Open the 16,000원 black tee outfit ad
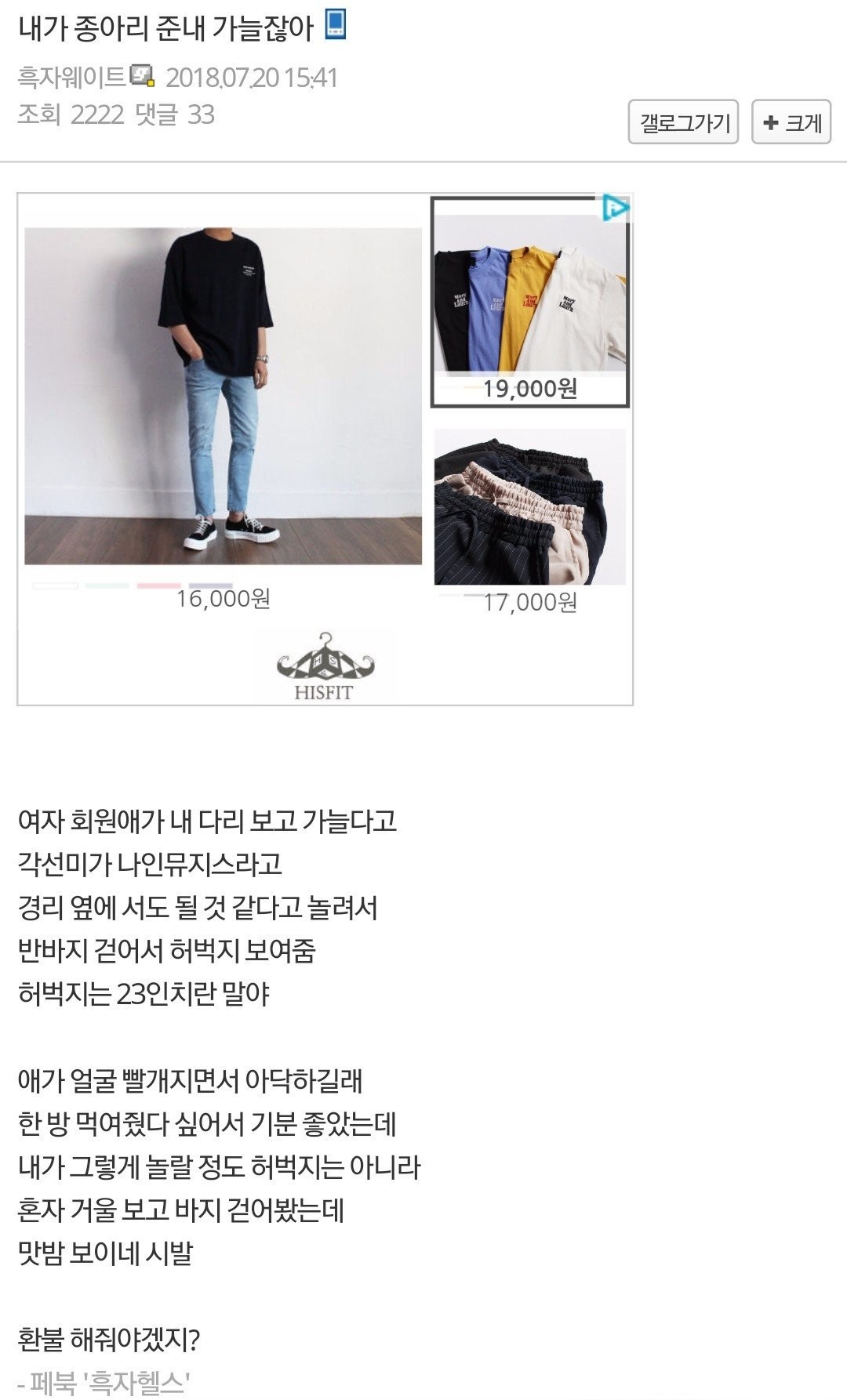The width and height of the screenshot is (847, 1400). pos(224,396)
